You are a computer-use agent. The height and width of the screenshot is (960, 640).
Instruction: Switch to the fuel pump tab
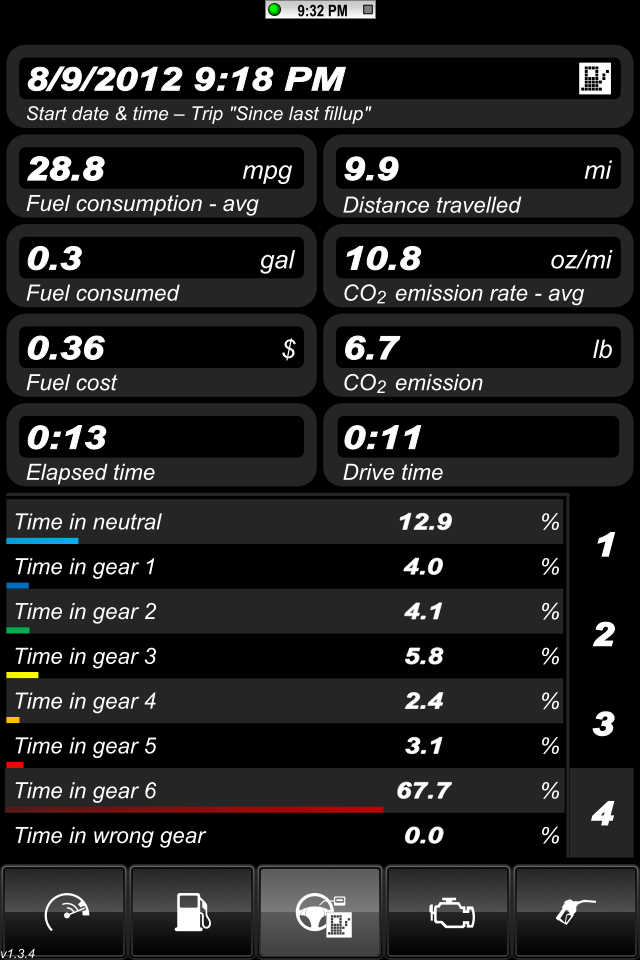[192, 912]
